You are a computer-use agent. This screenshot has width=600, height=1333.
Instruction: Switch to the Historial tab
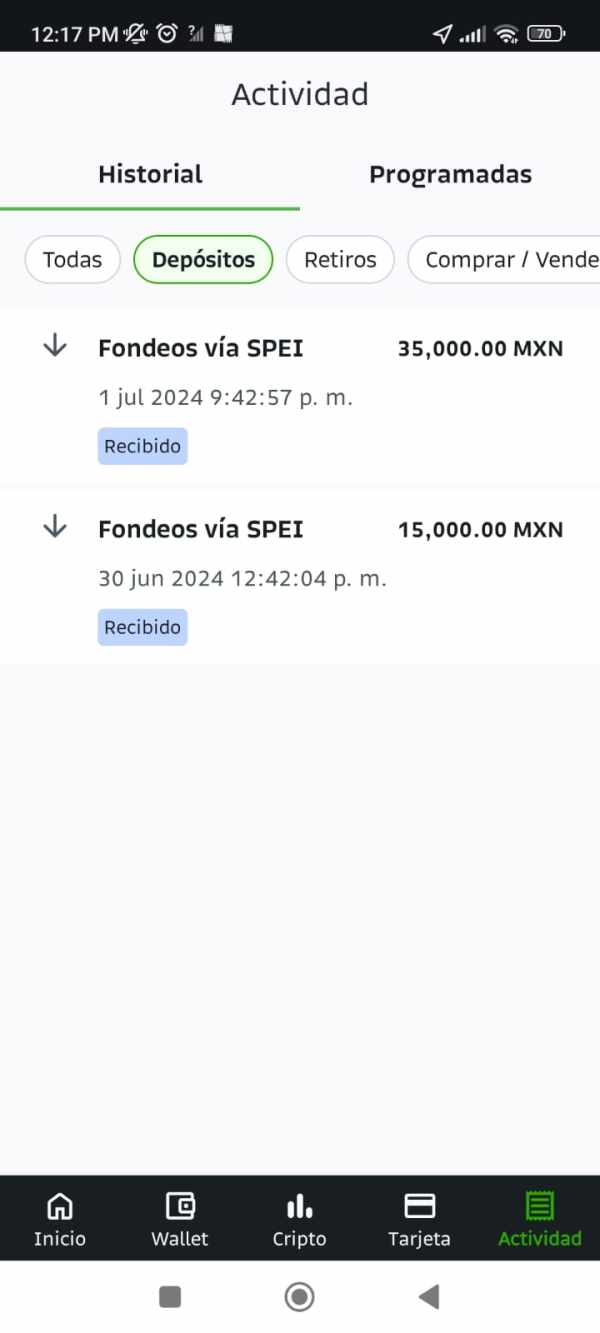150,175
